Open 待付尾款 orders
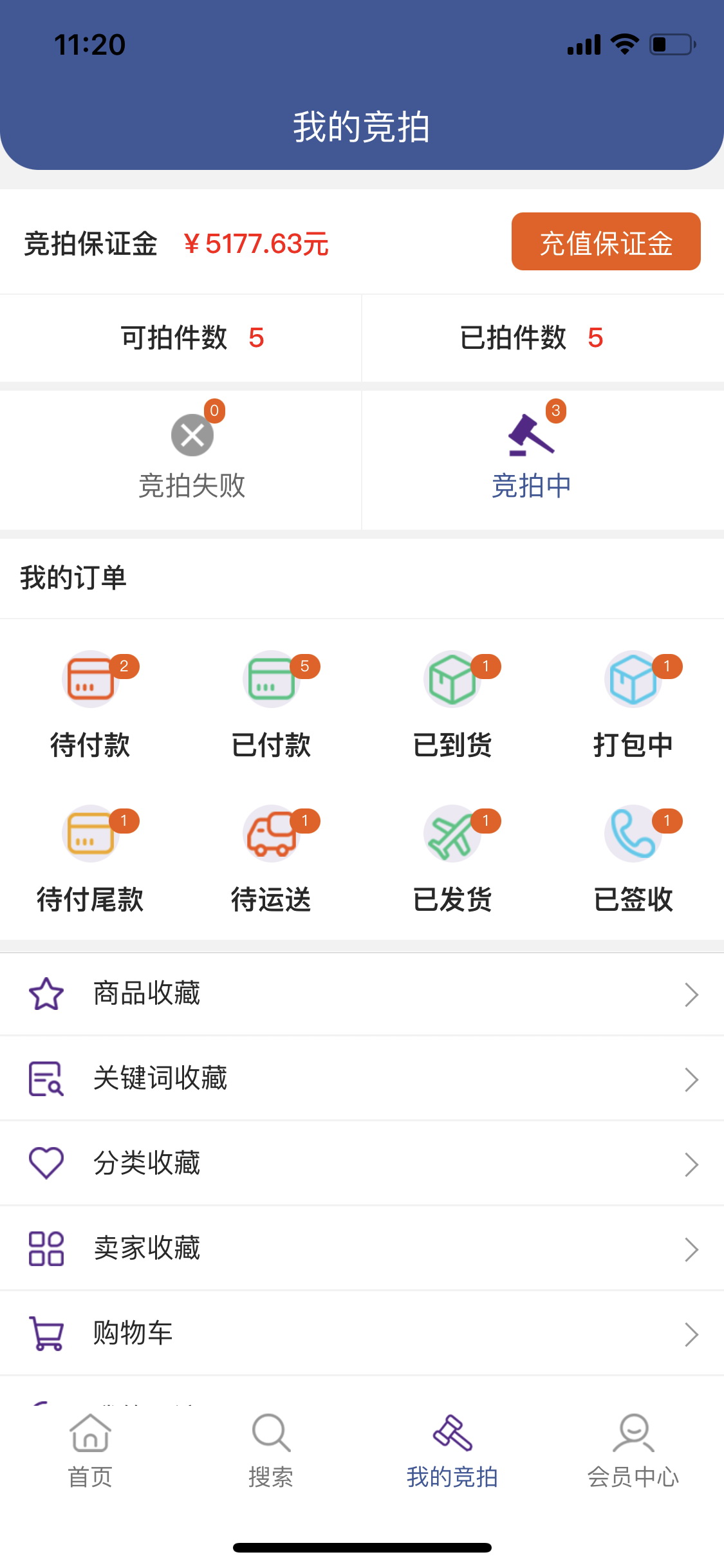The image size is (724, 1568). [x=91, y=859]
